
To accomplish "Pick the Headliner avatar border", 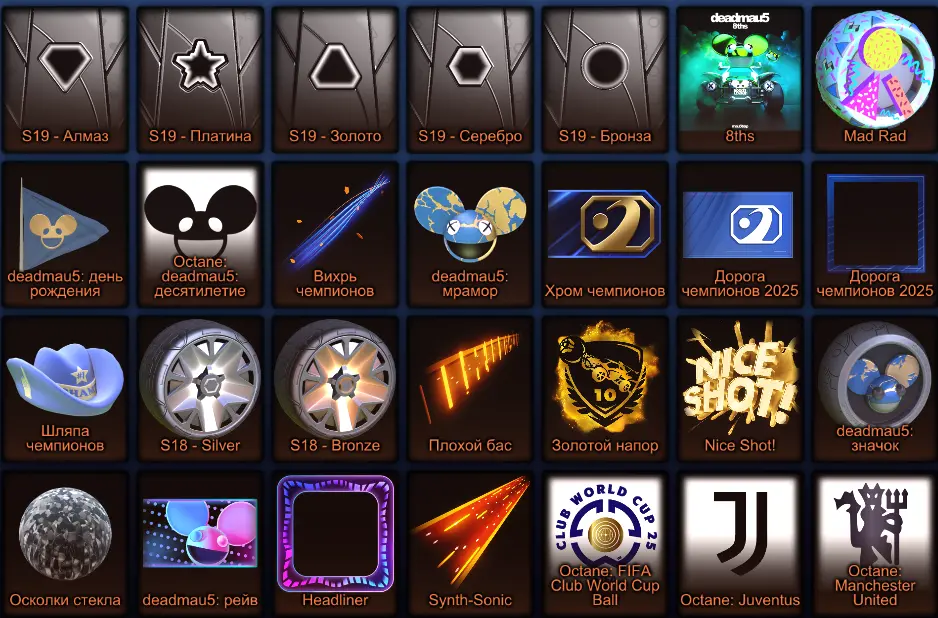I will click(335, 542).
